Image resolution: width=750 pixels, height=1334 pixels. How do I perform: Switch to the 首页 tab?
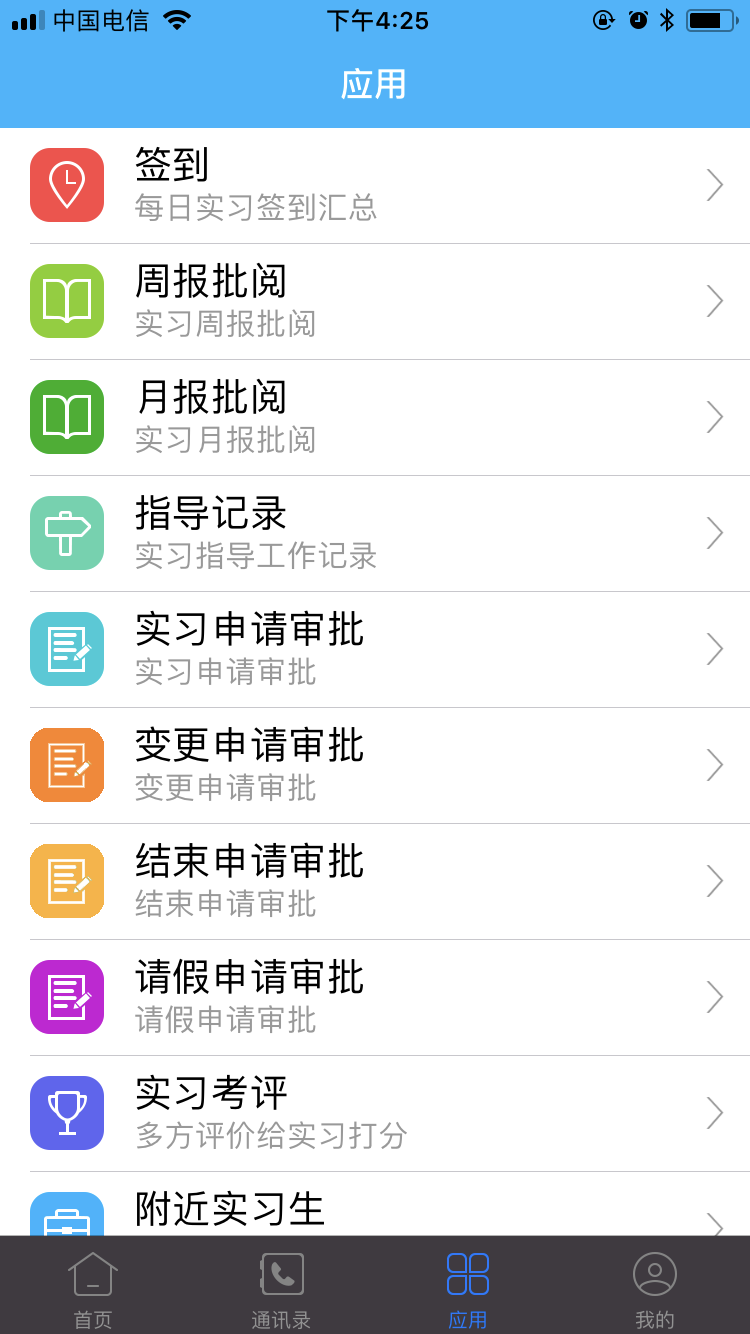coord(93,1285)
